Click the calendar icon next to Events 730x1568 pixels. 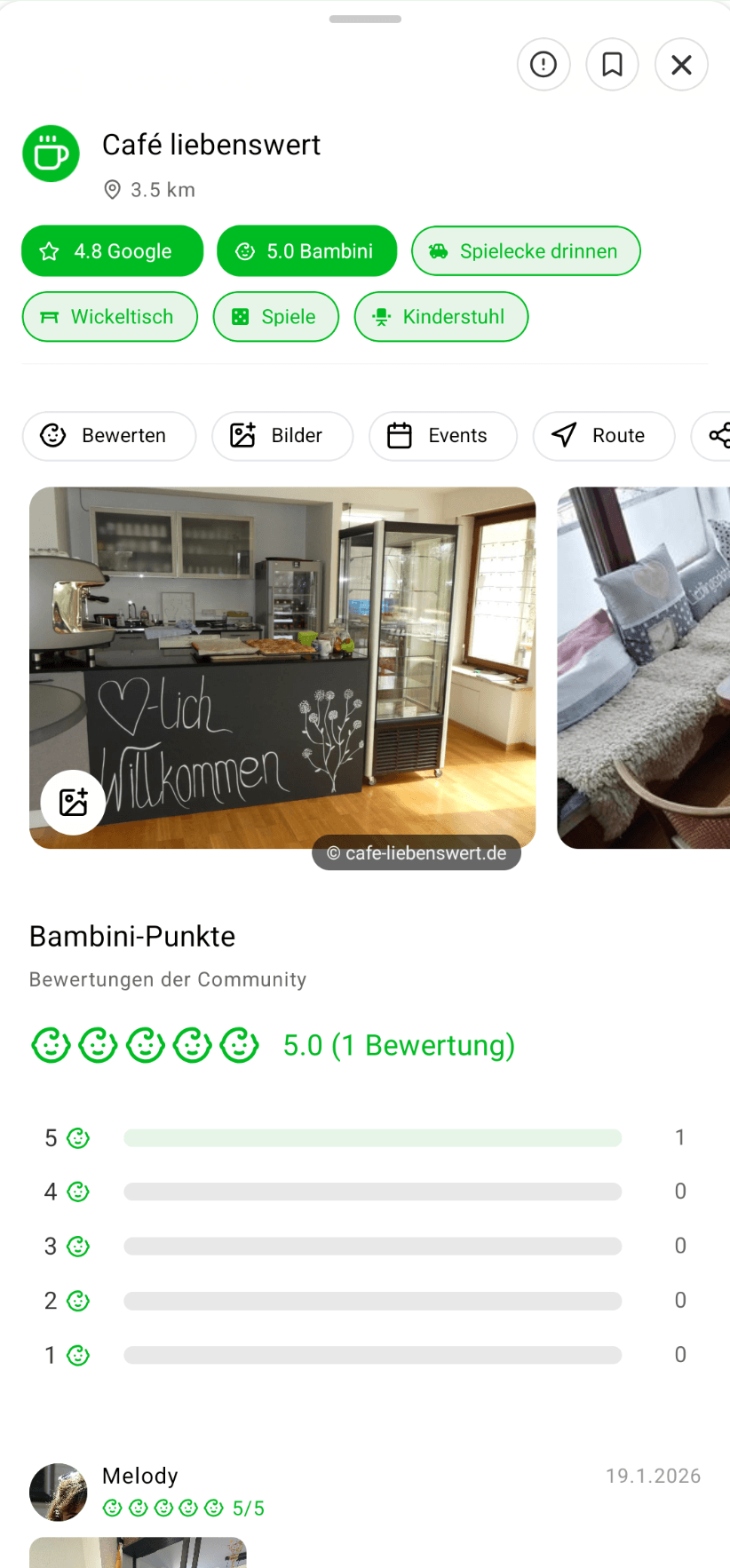399,435
